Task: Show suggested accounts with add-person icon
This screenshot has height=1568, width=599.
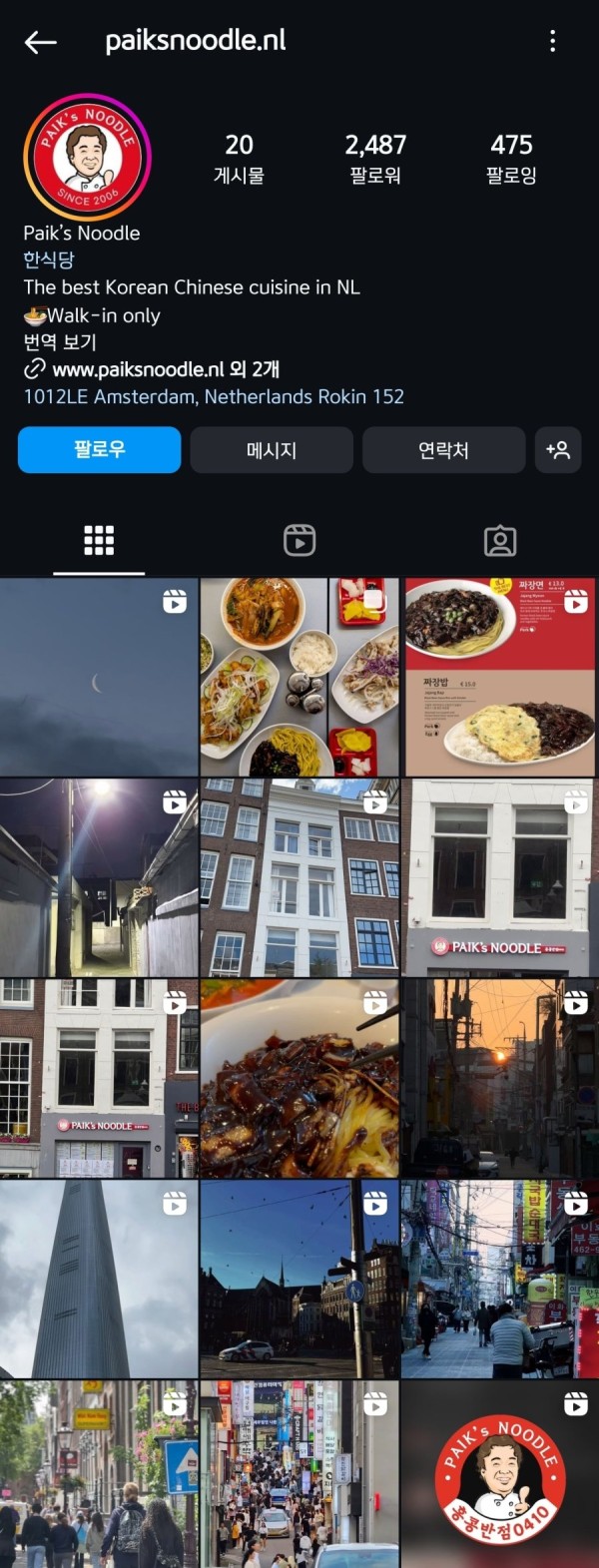Action: click(x=558, y=450)
